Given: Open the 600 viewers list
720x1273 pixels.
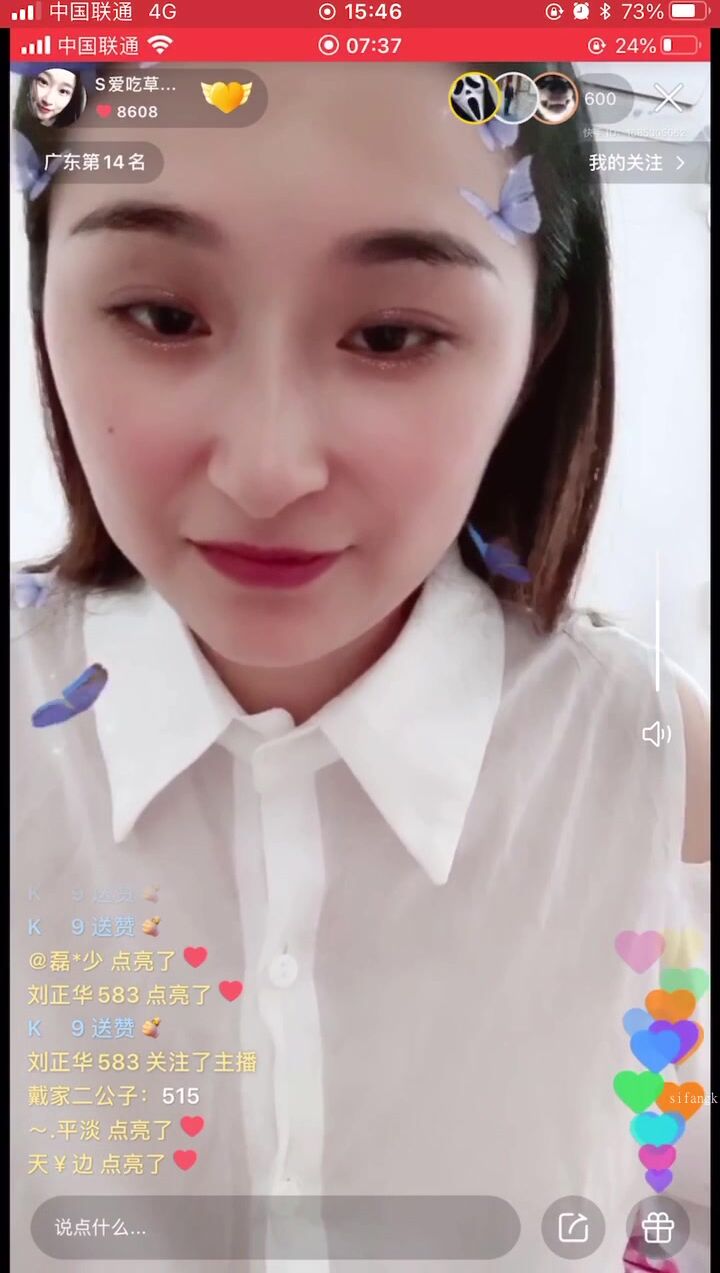Looking at the screenshot, I should (601, 99).
